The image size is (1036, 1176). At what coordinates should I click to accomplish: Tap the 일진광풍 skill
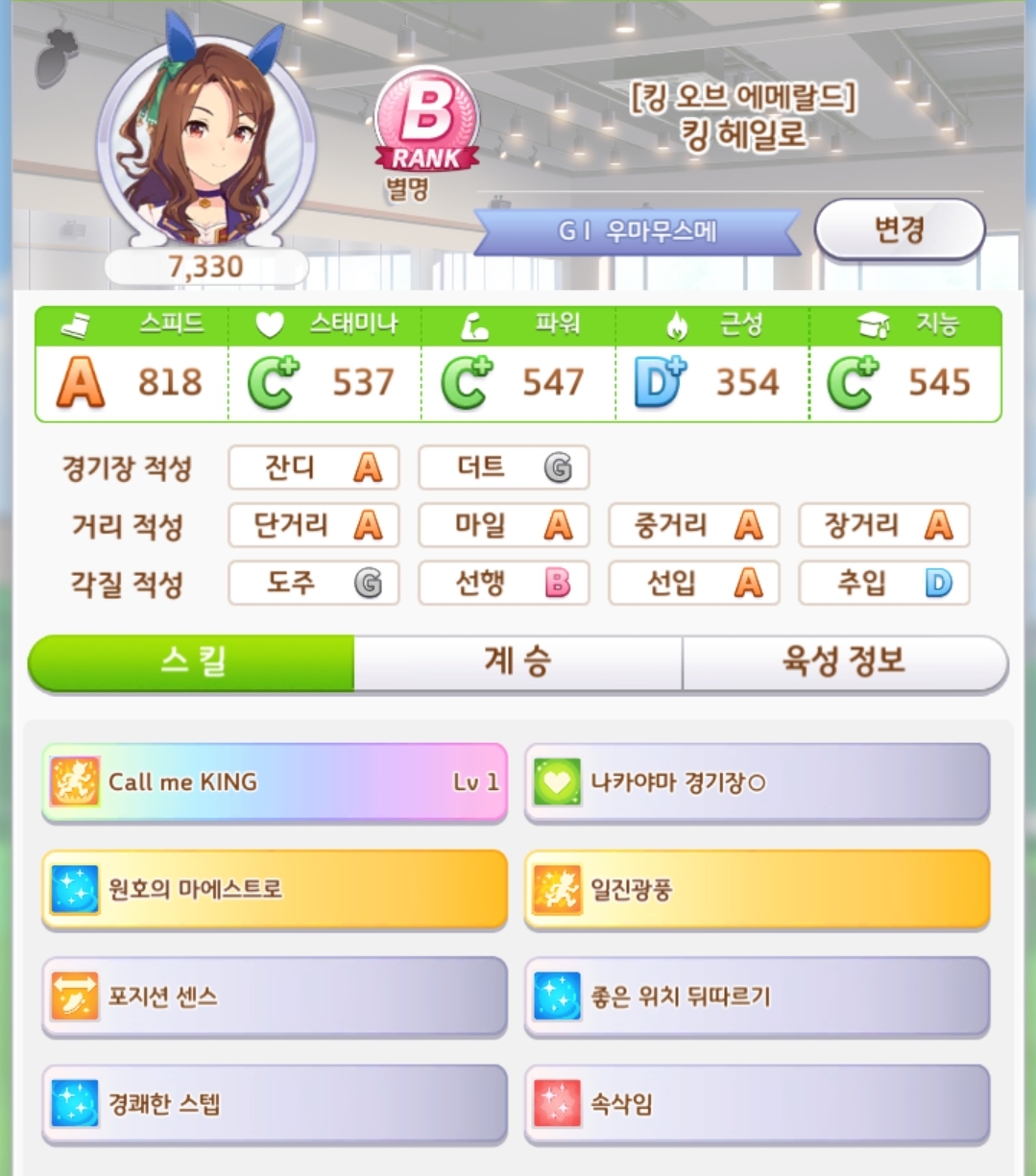click(757, 889)
